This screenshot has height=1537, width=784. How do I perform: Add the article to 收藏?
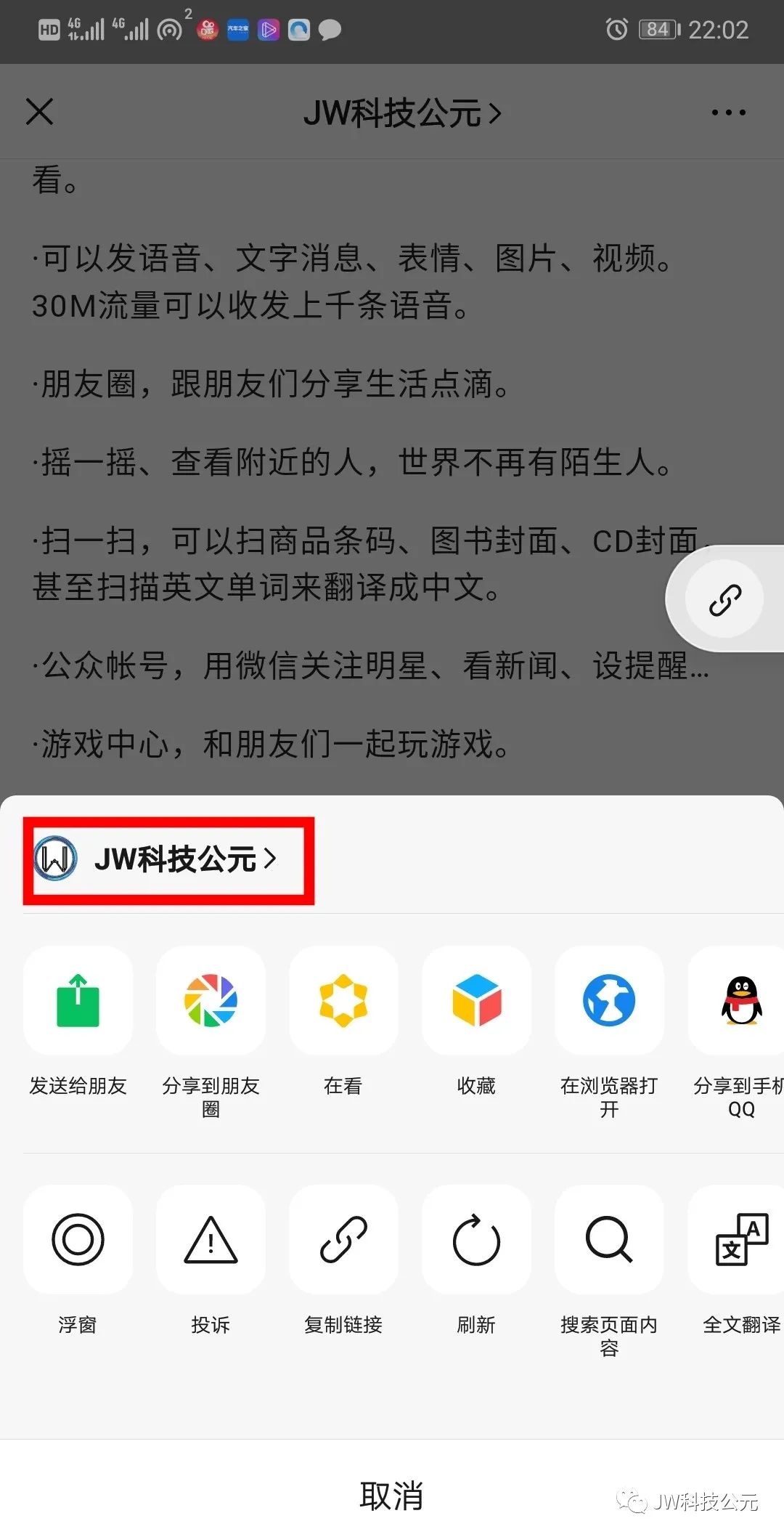point(476,1001)
